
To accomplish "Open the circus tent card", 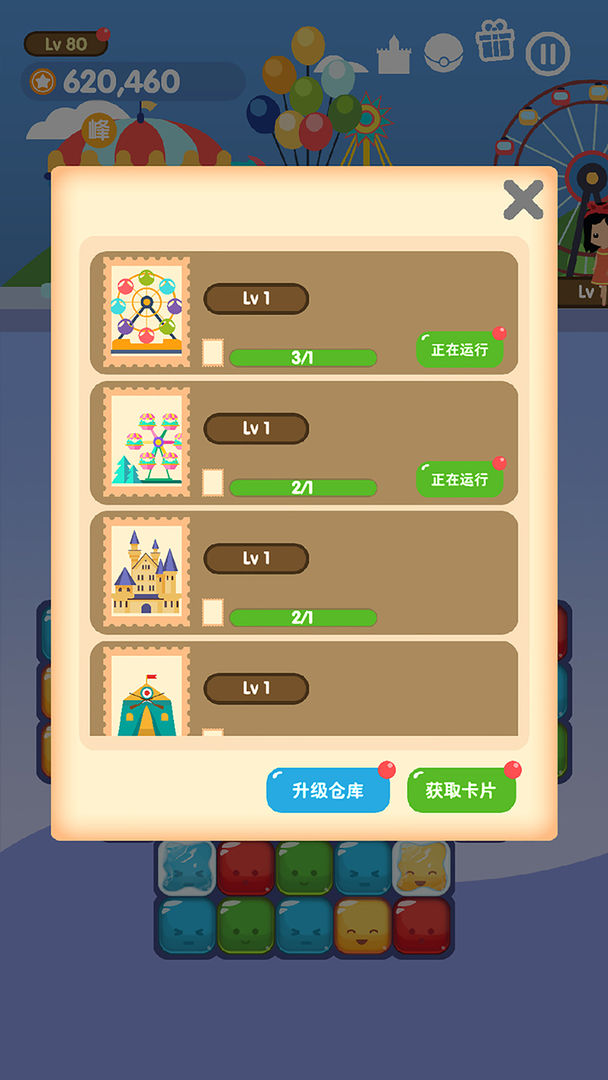I will pos(147,696).
